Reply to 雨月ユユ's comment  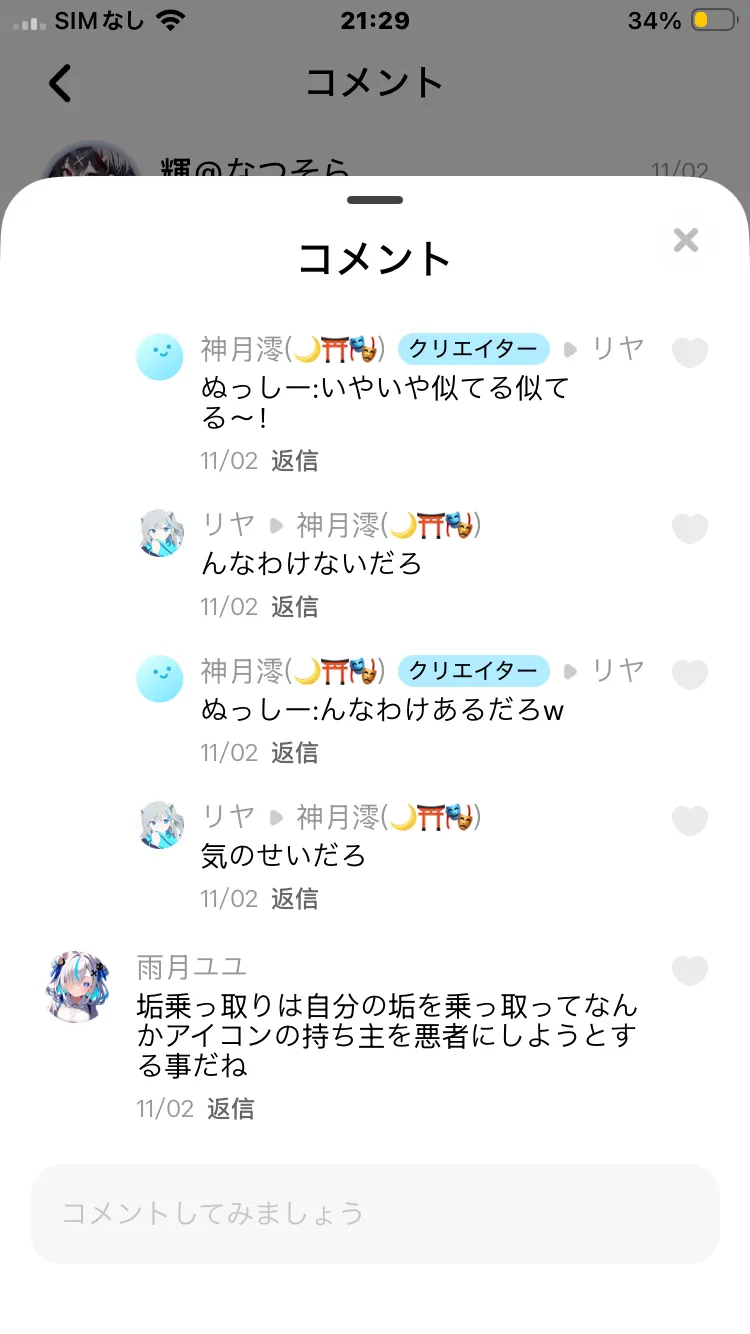click(230, 1109)
